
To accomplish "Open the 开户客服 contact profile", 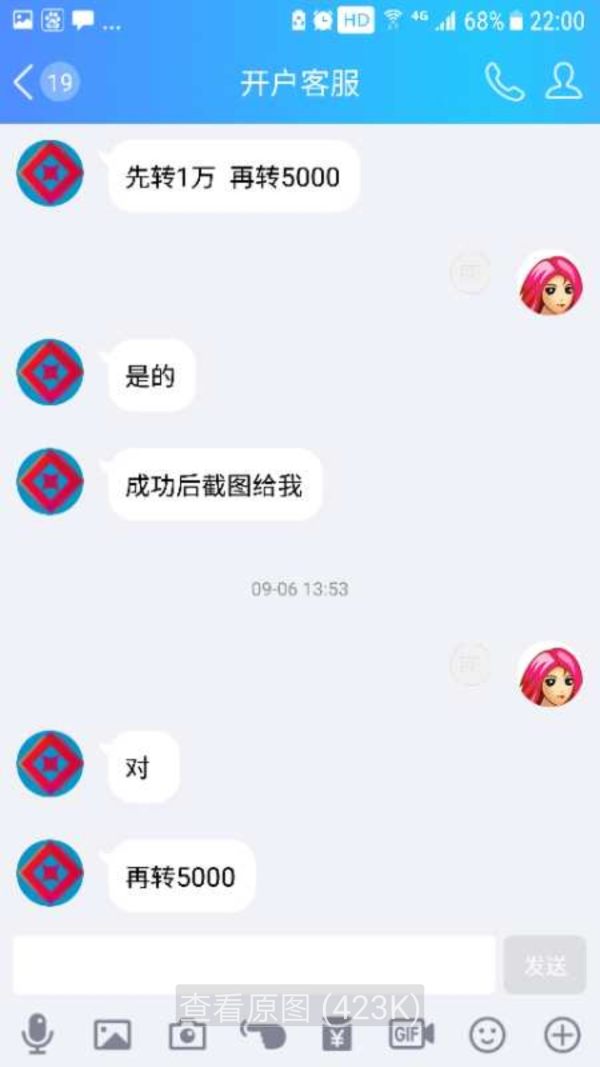I will click(564, 82).
